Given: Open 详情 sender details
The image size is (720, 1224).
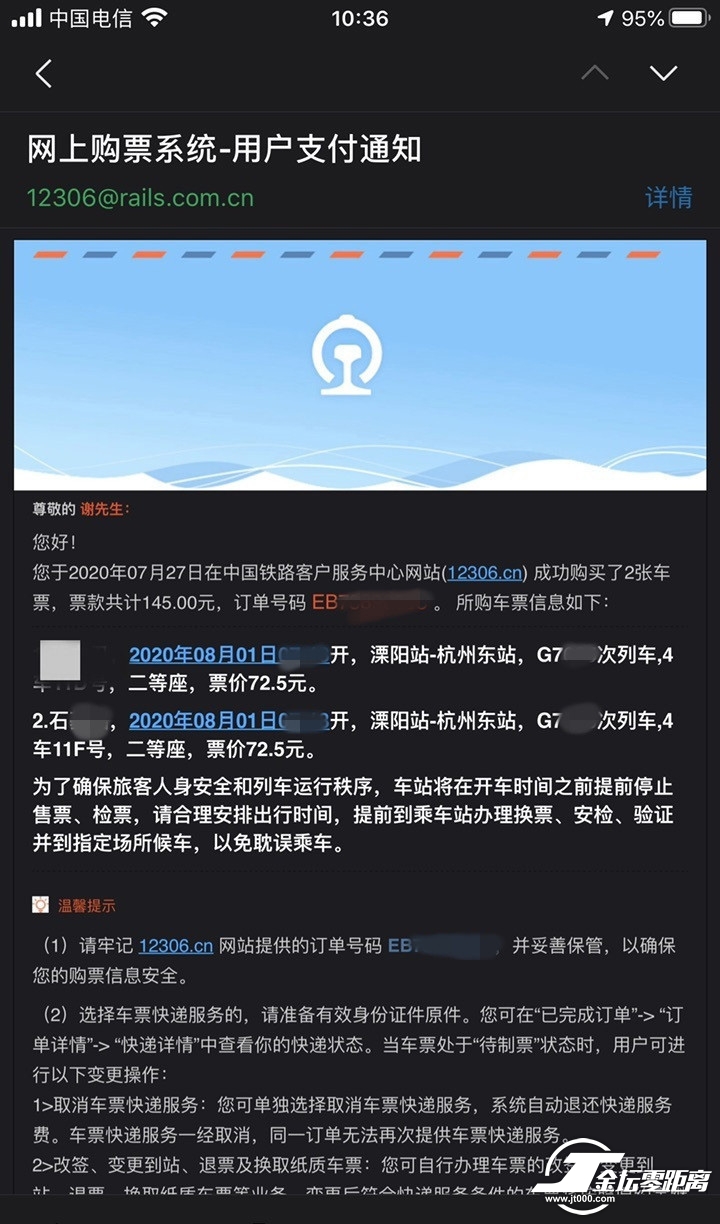Looking at the screenshot, I should pos(668,197).
